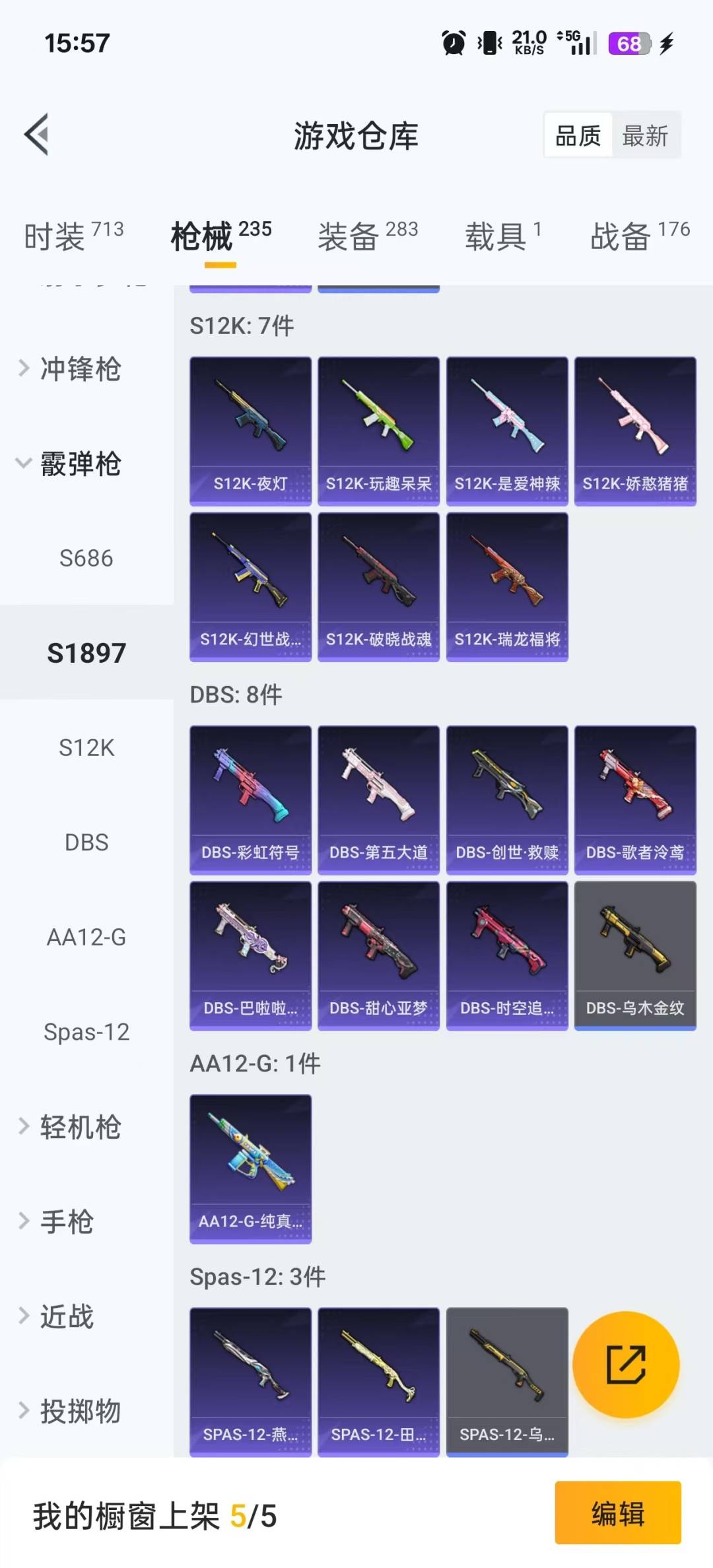This screenshot has width=713, height=1568.
Task: Switch to the 载具 tab
Action: (x=503, y=236)
